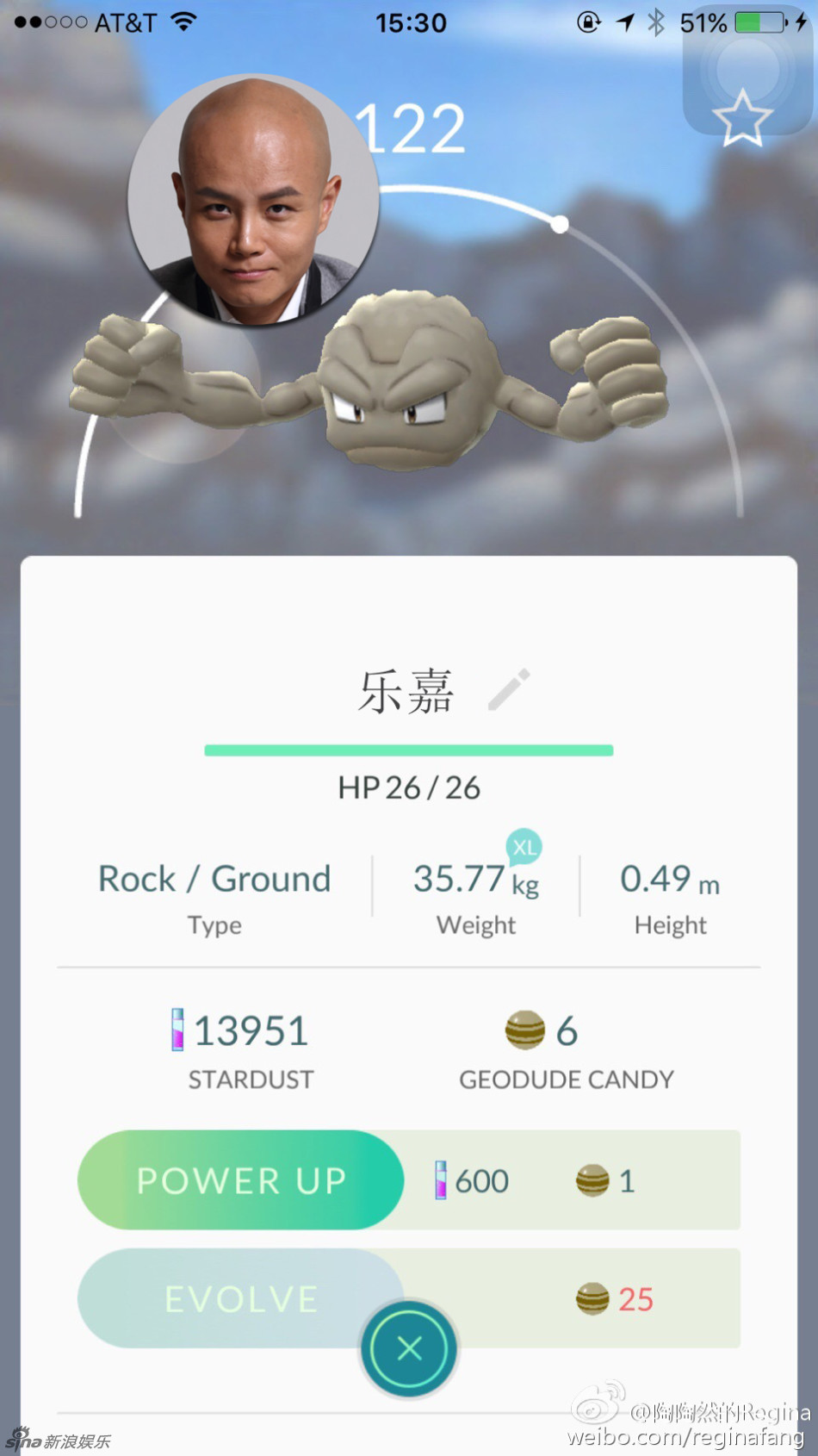Power up Geodude for 600 stardust
The height and width of the screenshot is (1456, 818).
[241, 1179]
